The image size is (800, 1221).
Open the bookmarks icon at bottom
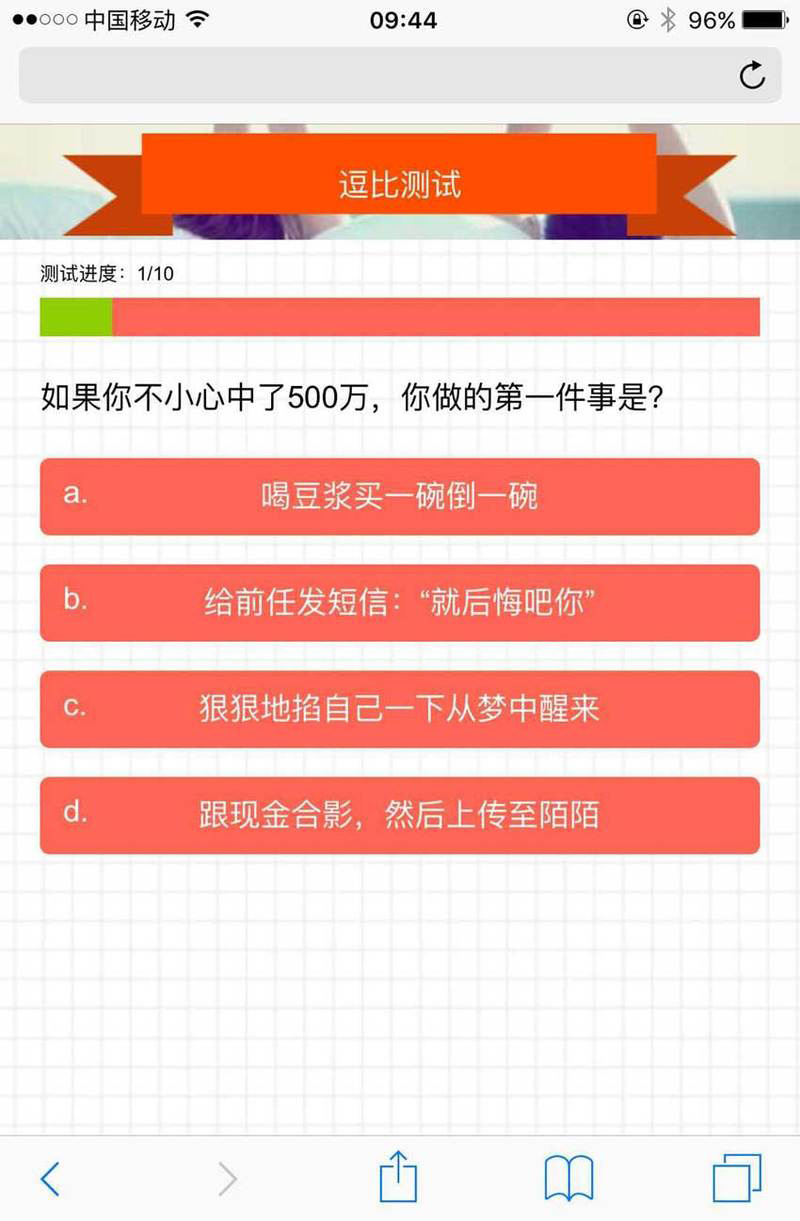point(570,1176)
